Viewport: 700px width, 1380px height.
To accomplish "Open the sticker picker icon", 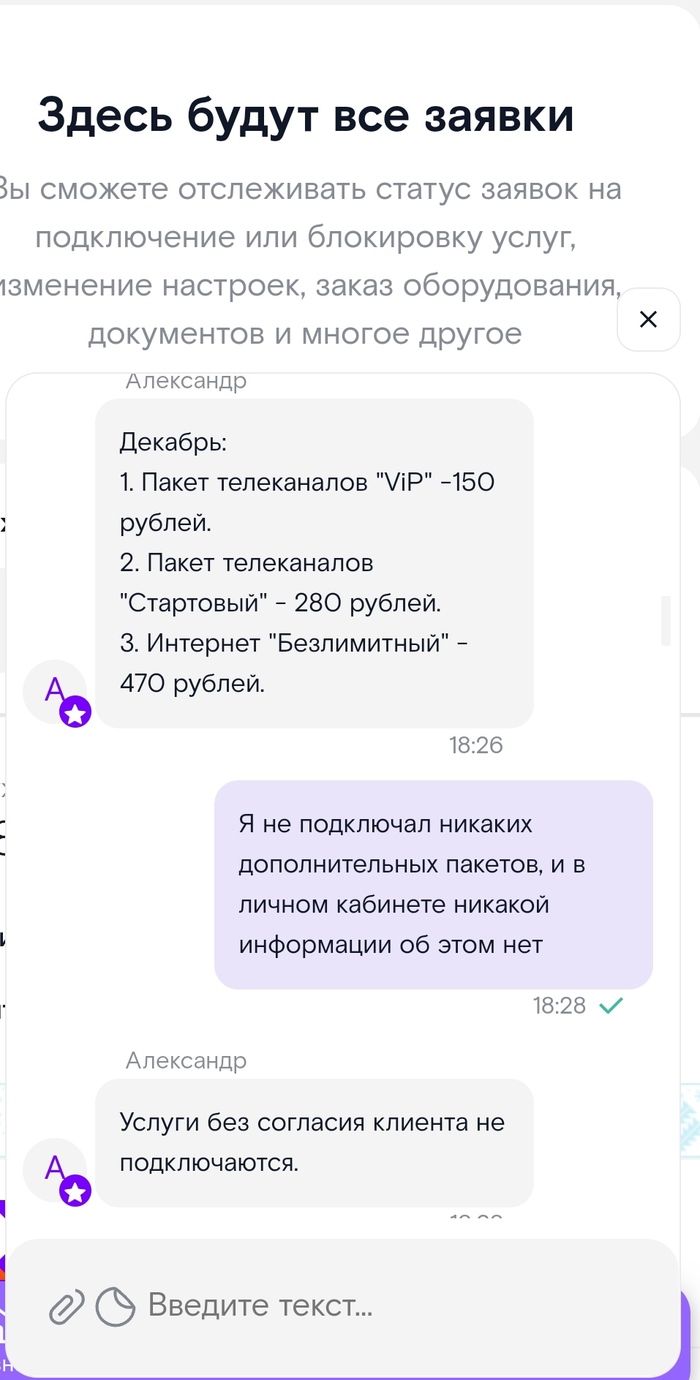I will point(115,1306).
